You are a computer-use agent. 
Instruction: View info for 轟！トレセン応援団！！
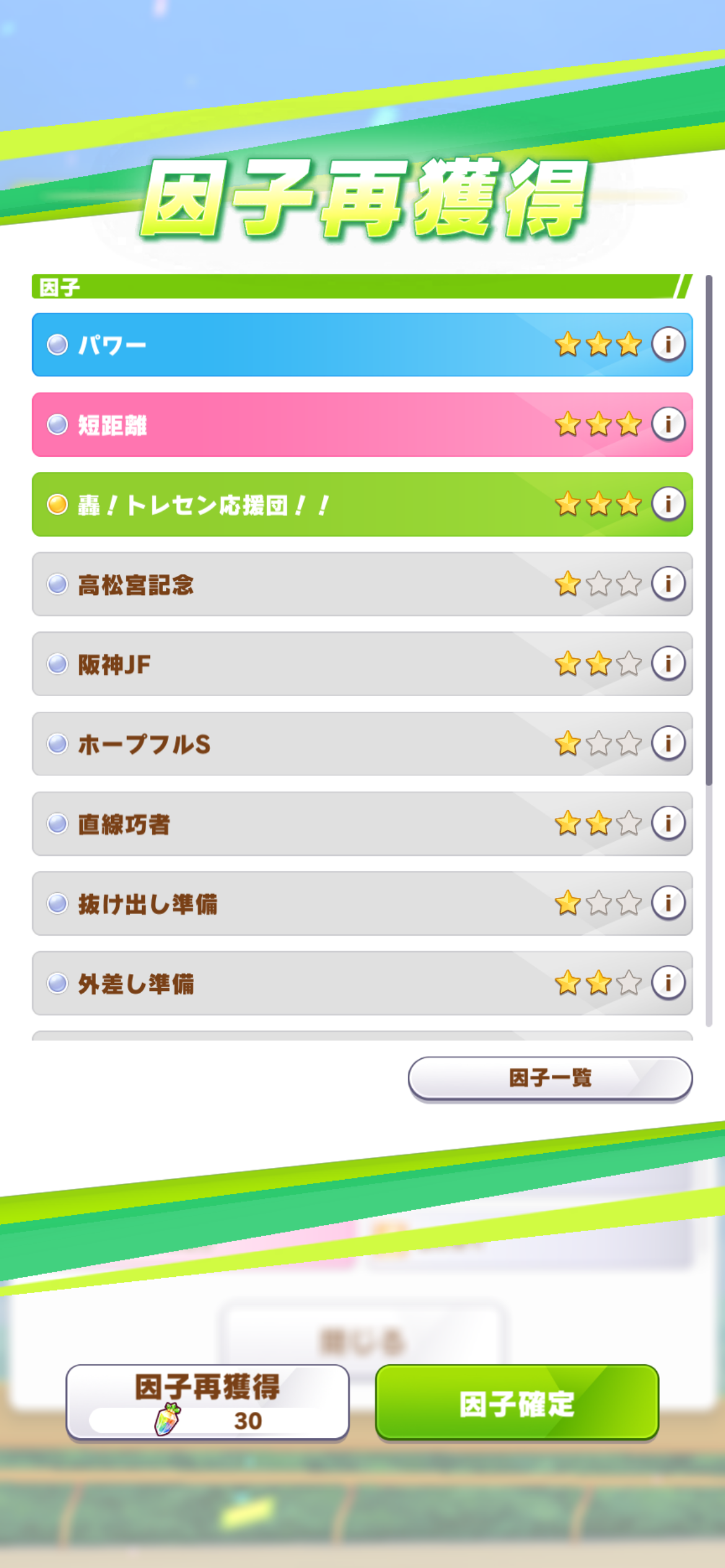coord(668,503)
